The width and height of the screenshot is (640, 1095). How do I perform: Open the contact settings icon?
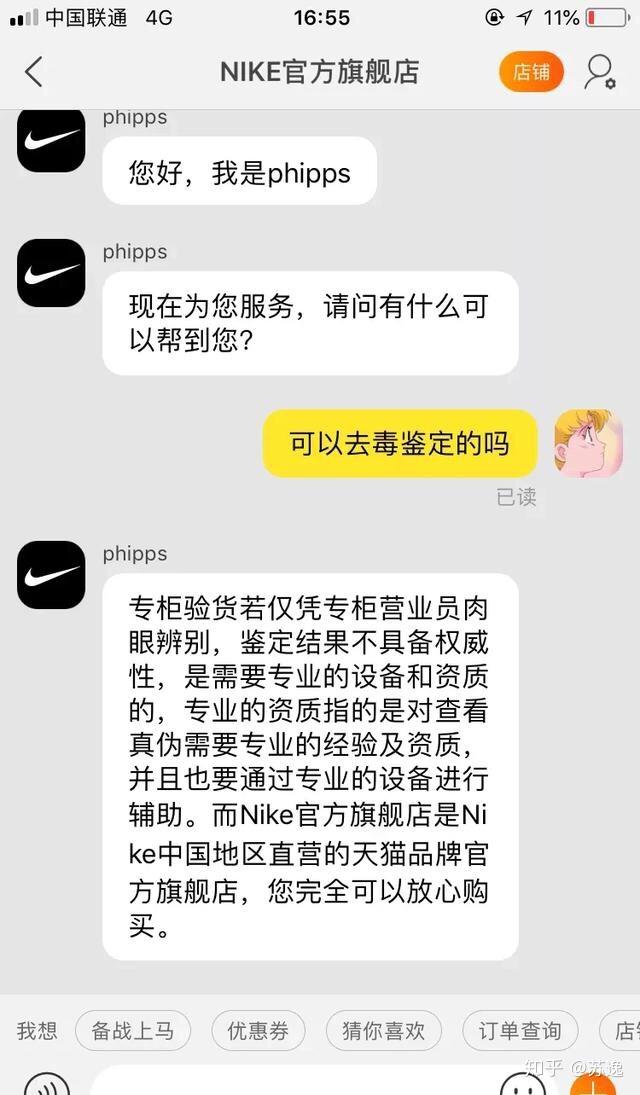pos(600,72)
